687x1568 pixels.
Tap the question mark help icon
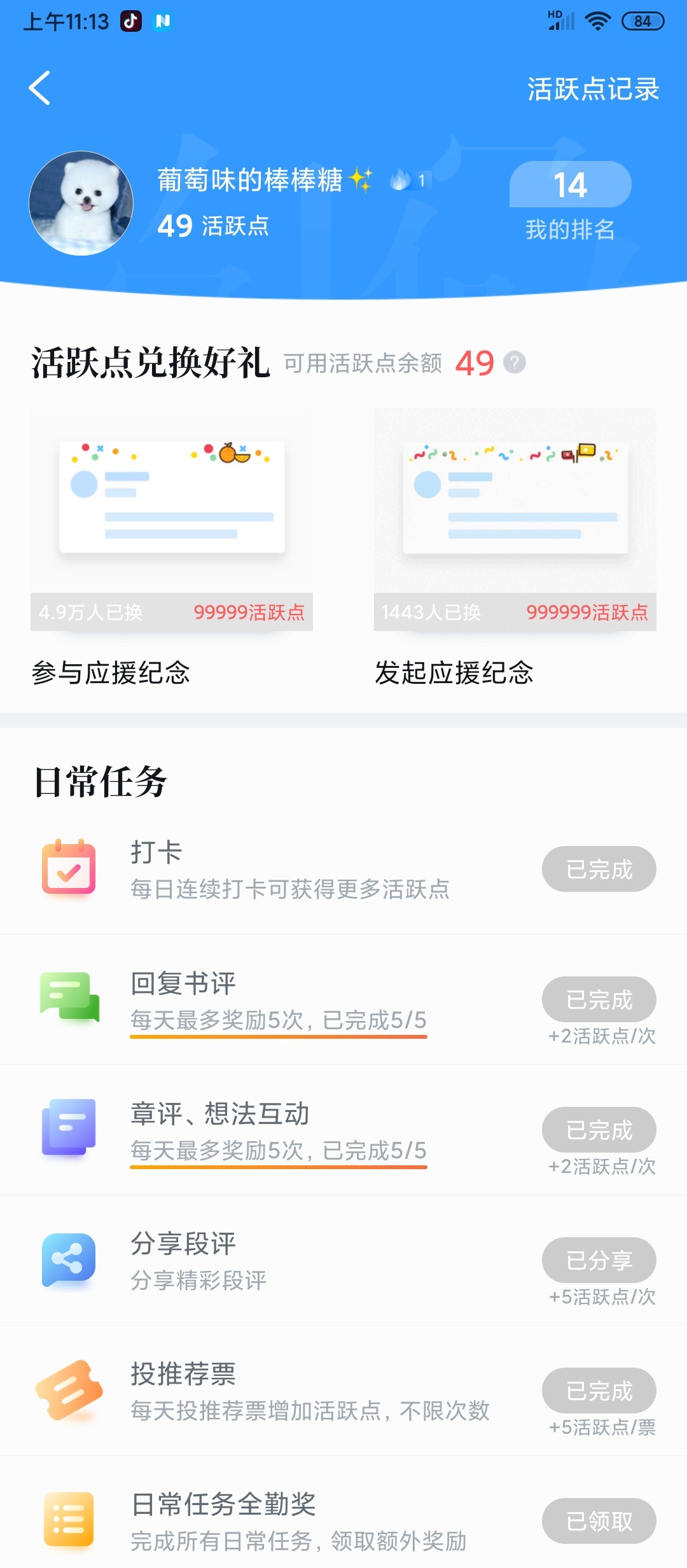point(515,363)
